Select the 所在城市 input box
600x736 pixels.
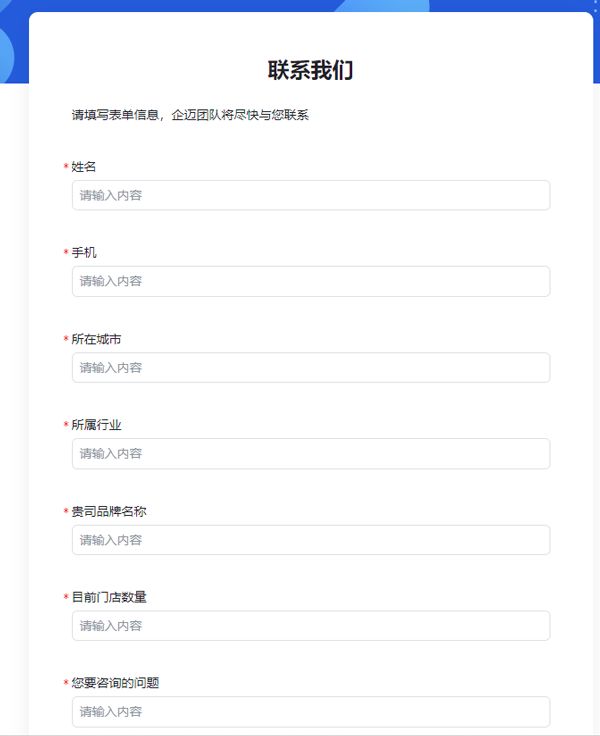click(310, 367)
